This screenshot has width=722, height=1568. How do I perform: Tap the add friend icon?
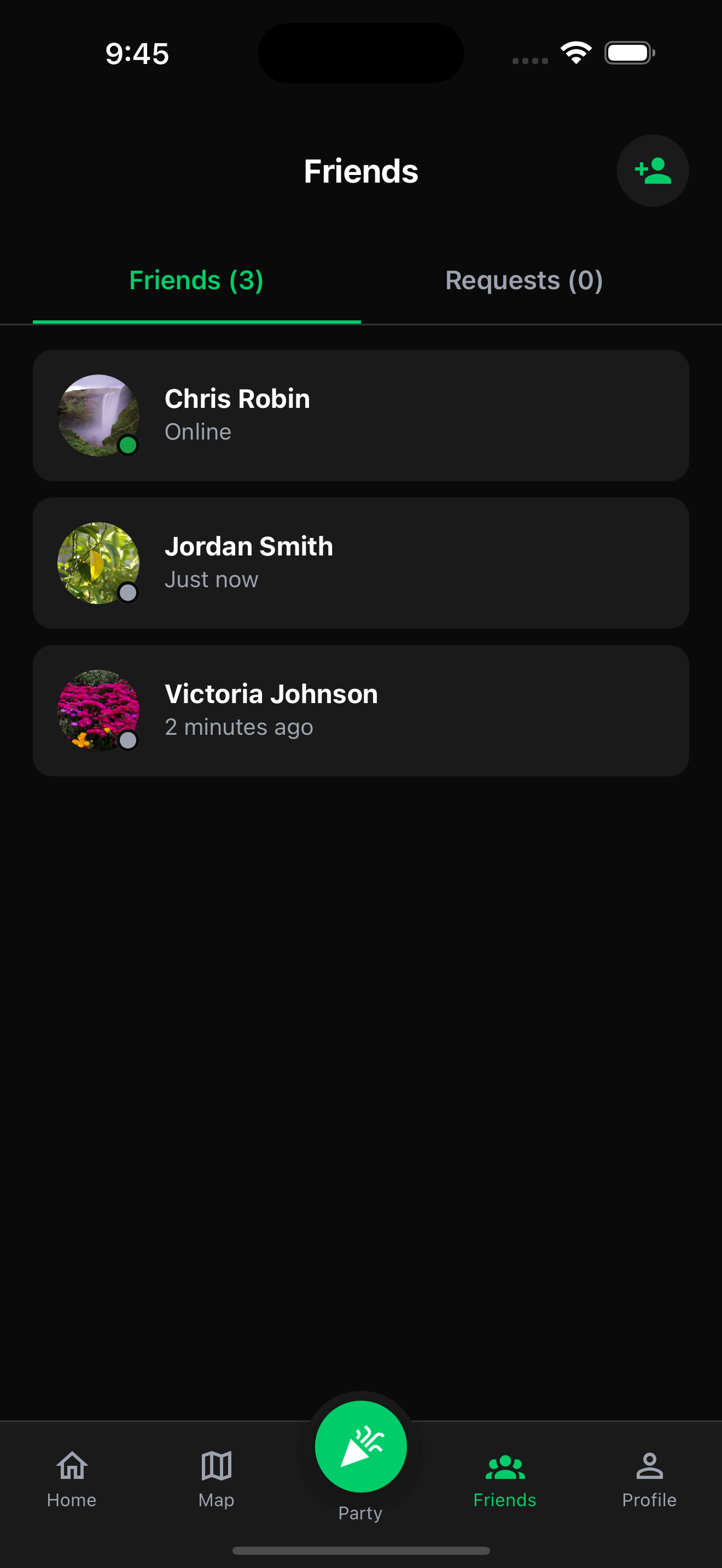653,171
